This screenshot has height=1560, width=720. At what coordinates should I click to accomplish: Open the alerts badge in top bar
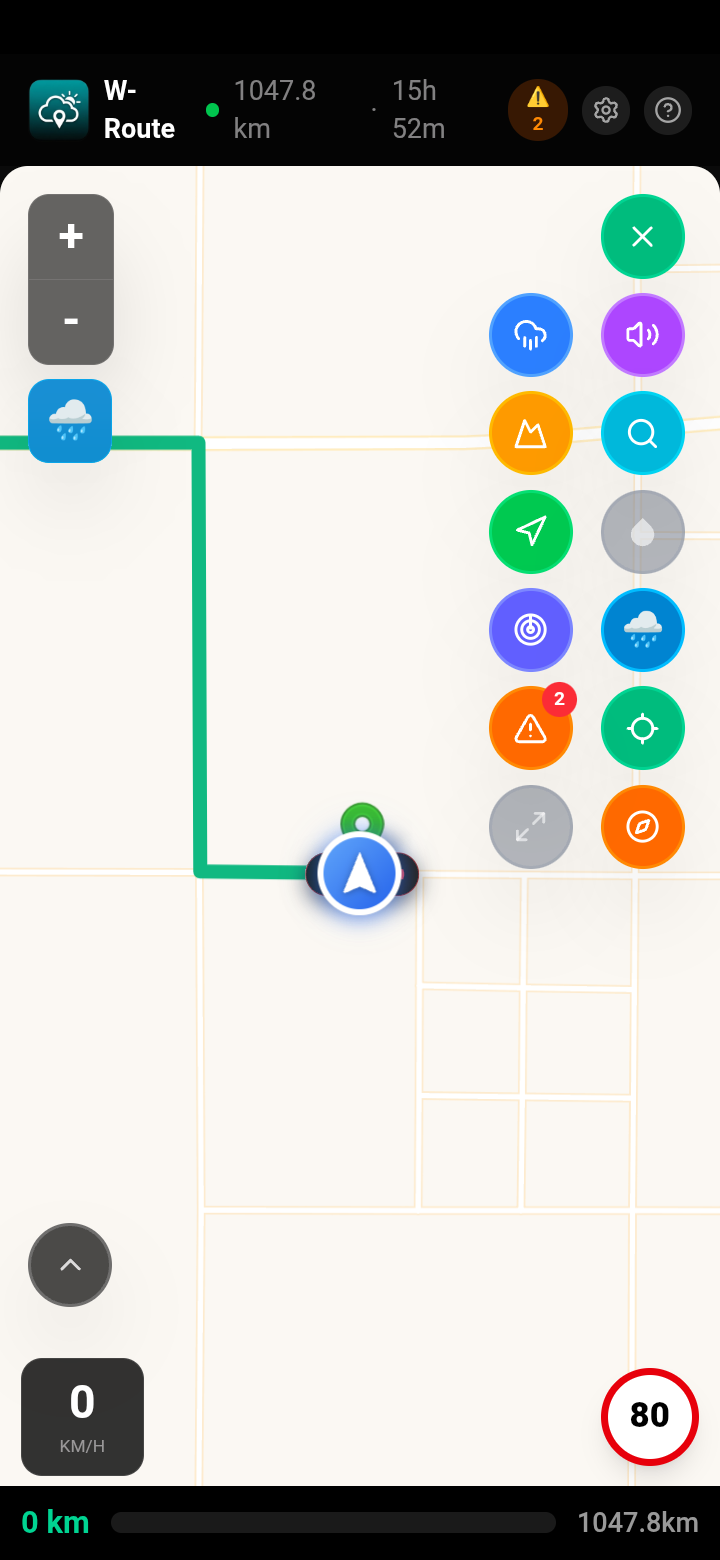(538, 110)
